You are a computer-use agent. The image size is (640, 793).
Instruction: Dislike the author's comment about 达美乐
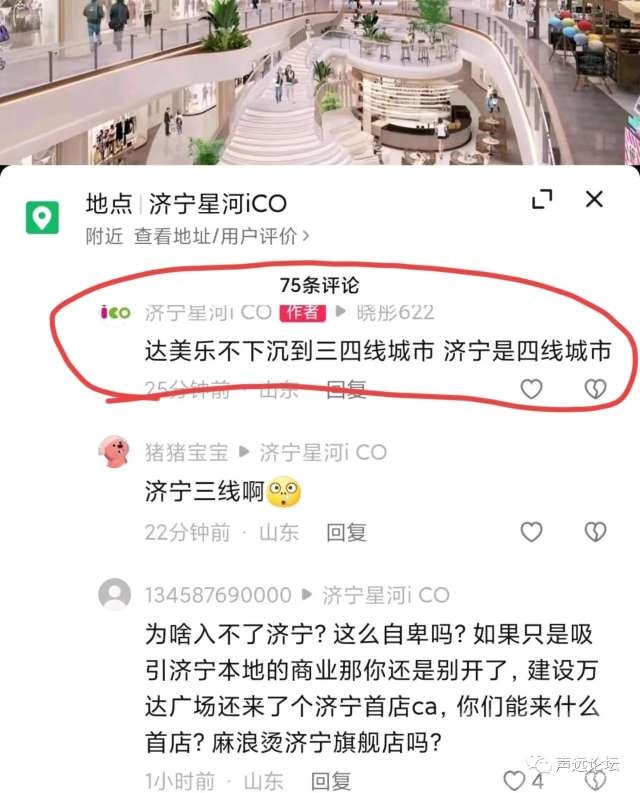coord(595,389)
